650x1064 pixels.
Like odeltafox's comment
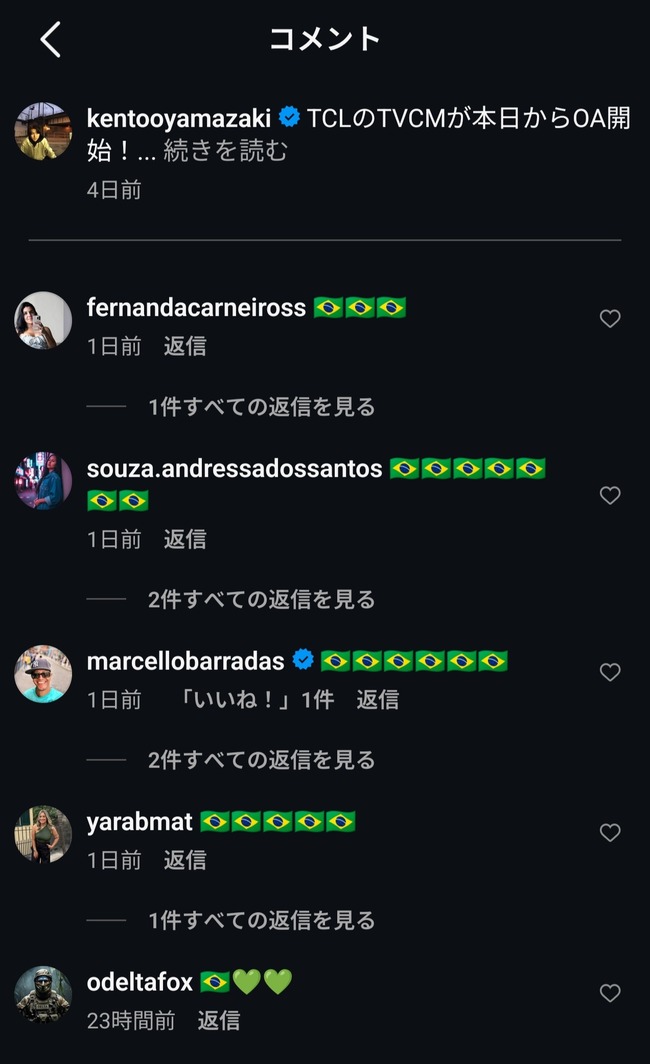(x=610, y=993)
